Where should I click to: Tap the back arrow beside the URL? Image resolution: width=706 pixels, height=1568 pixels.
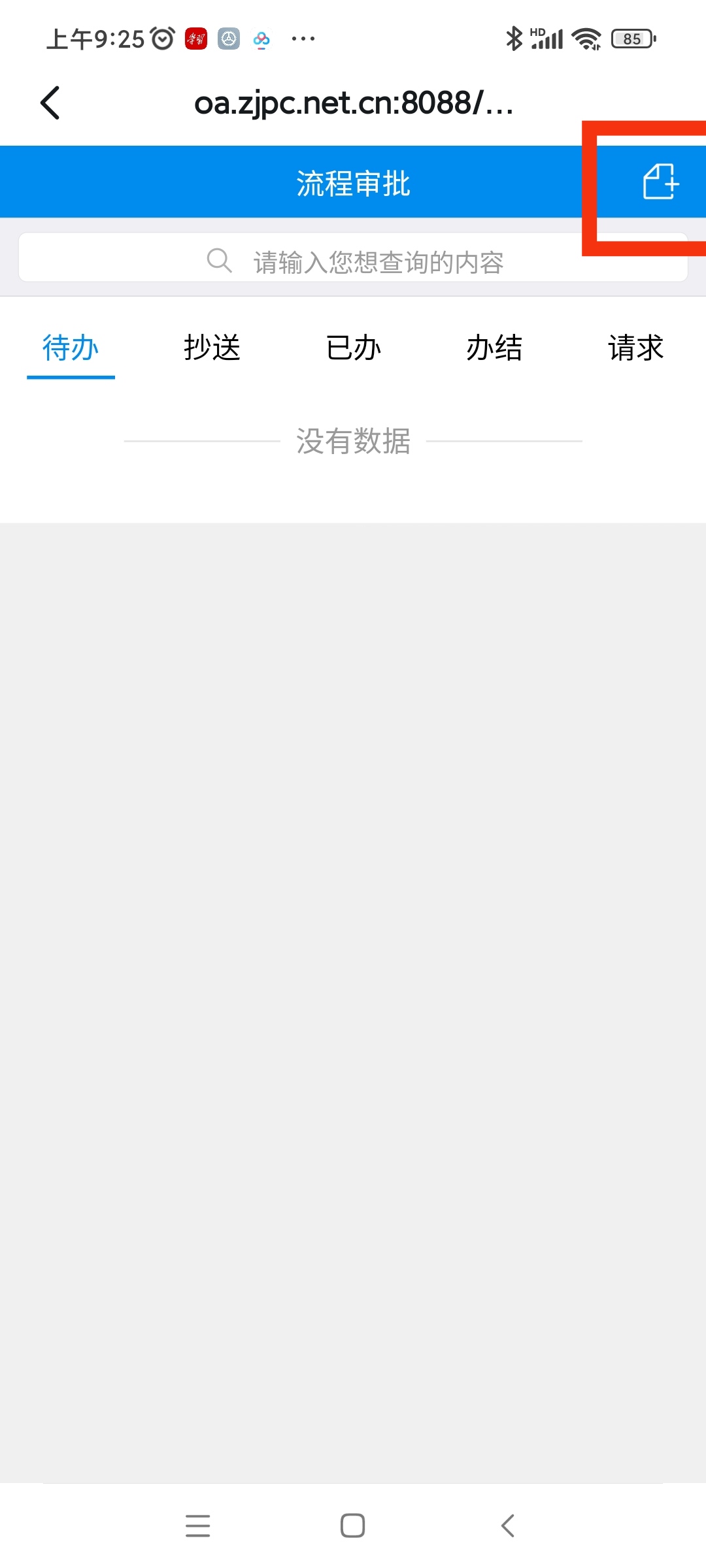click(x=50, y=103)
